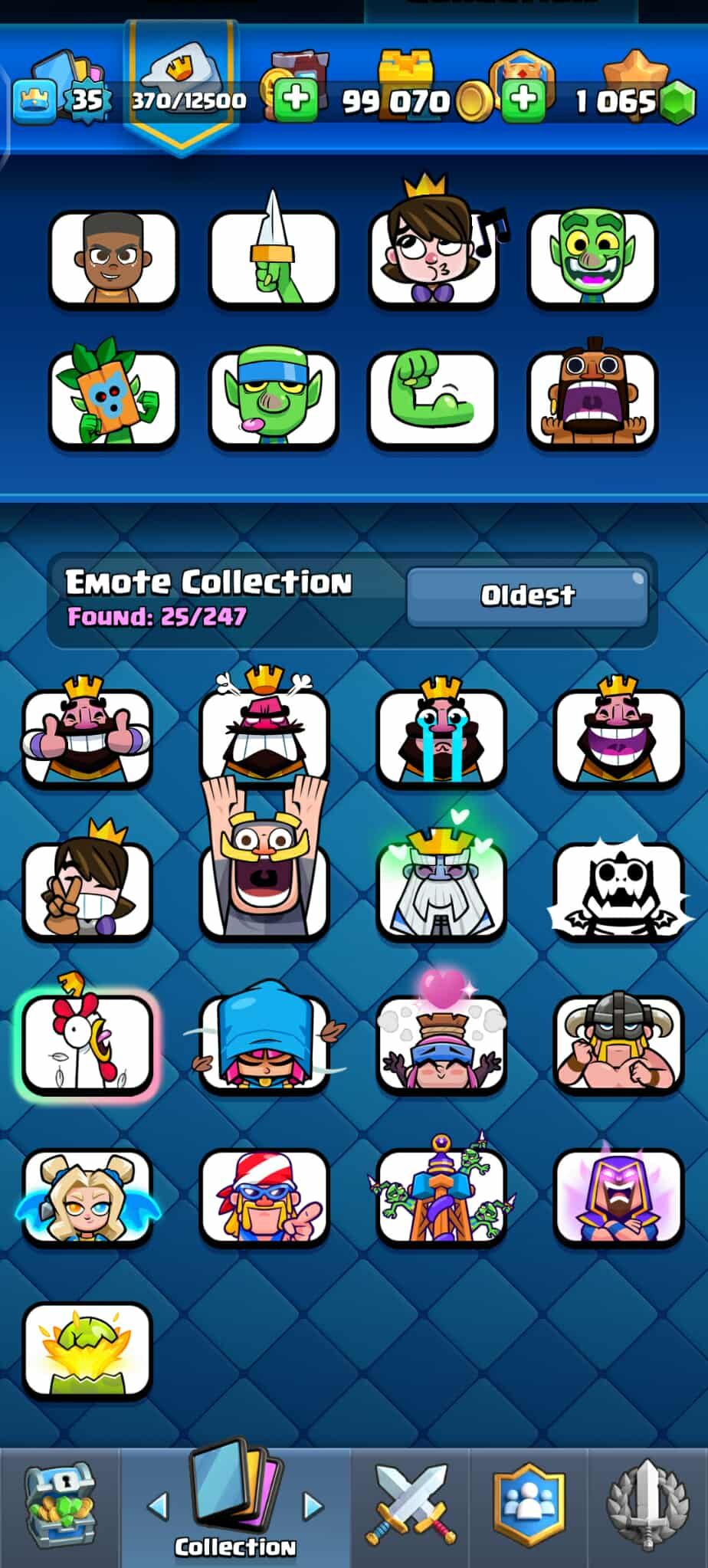Open the chest shop tab

click(60, 1507)
